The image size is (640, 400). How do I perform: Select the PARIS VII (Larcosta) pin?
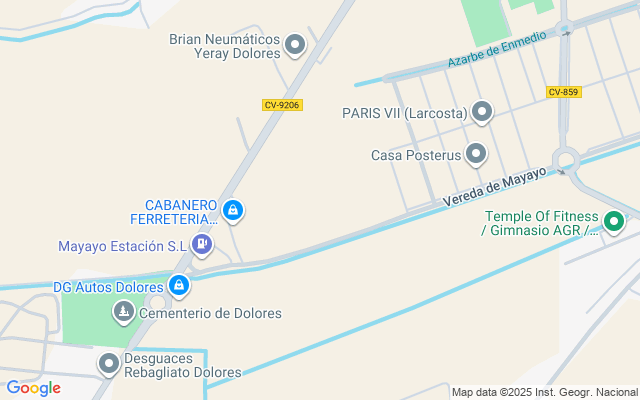482,112
